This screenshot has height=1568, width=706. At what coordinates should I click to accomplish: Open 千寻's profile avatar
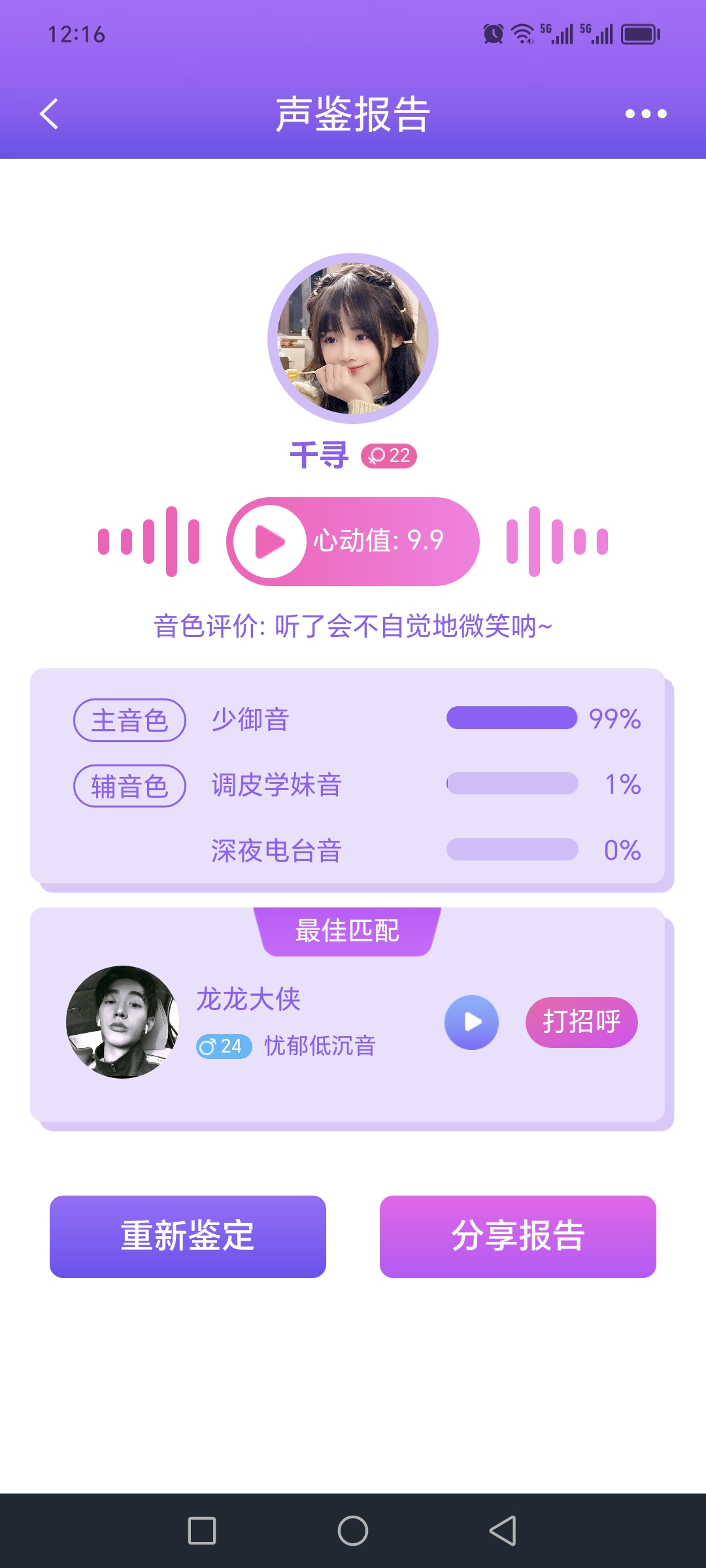click(x=353, y=338)
